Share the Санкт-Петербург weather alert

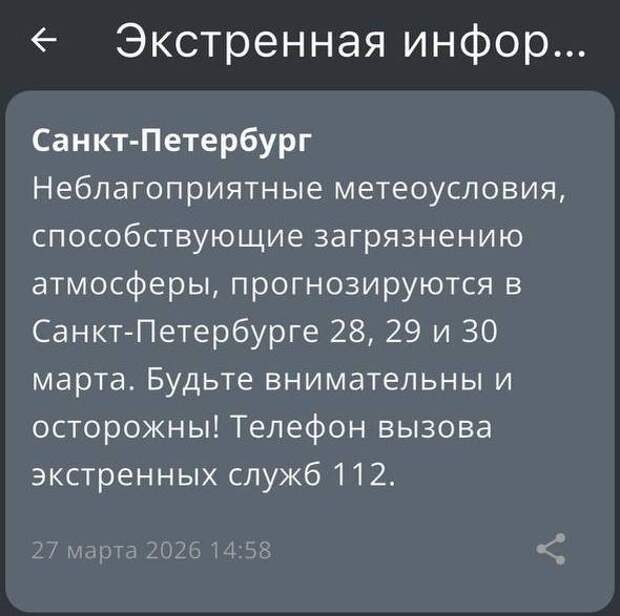click(x=551, y=549)
